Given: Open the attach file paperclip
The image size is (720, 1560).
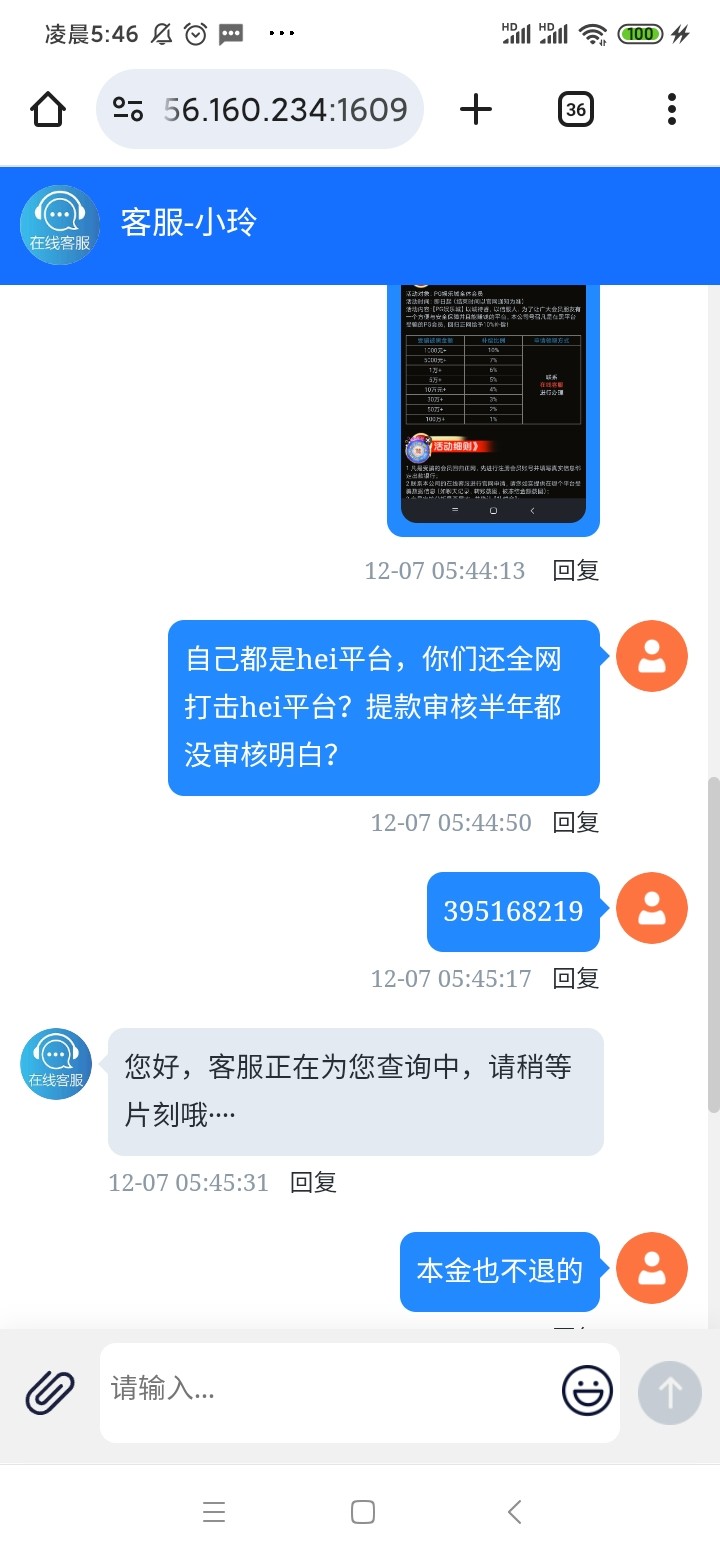Looking at the screenshot, I should click(50, 1391).
